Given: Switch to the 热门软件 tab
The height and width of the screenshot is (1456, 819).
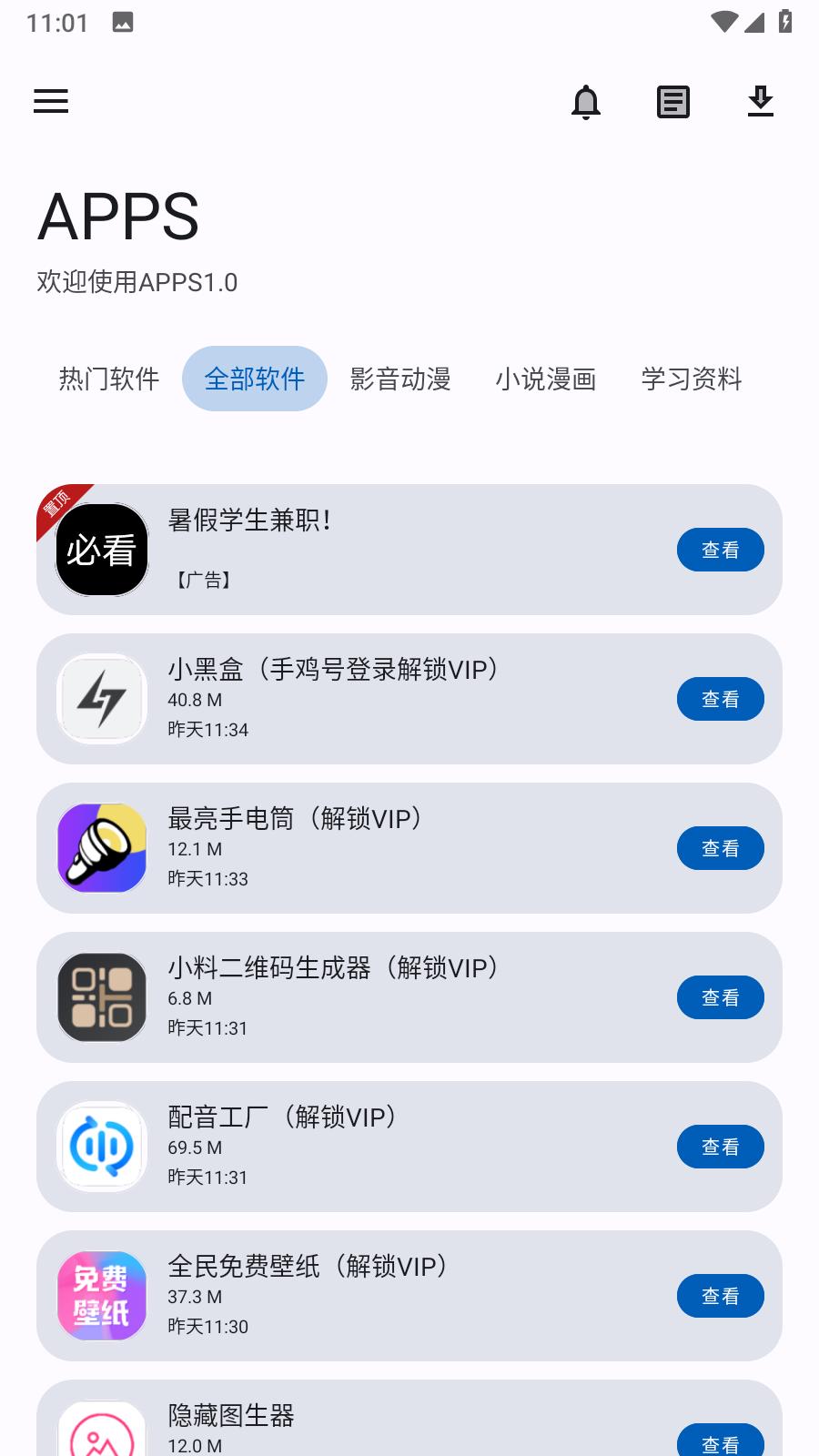Looking at the screenshot, I should tap(109, 379).
